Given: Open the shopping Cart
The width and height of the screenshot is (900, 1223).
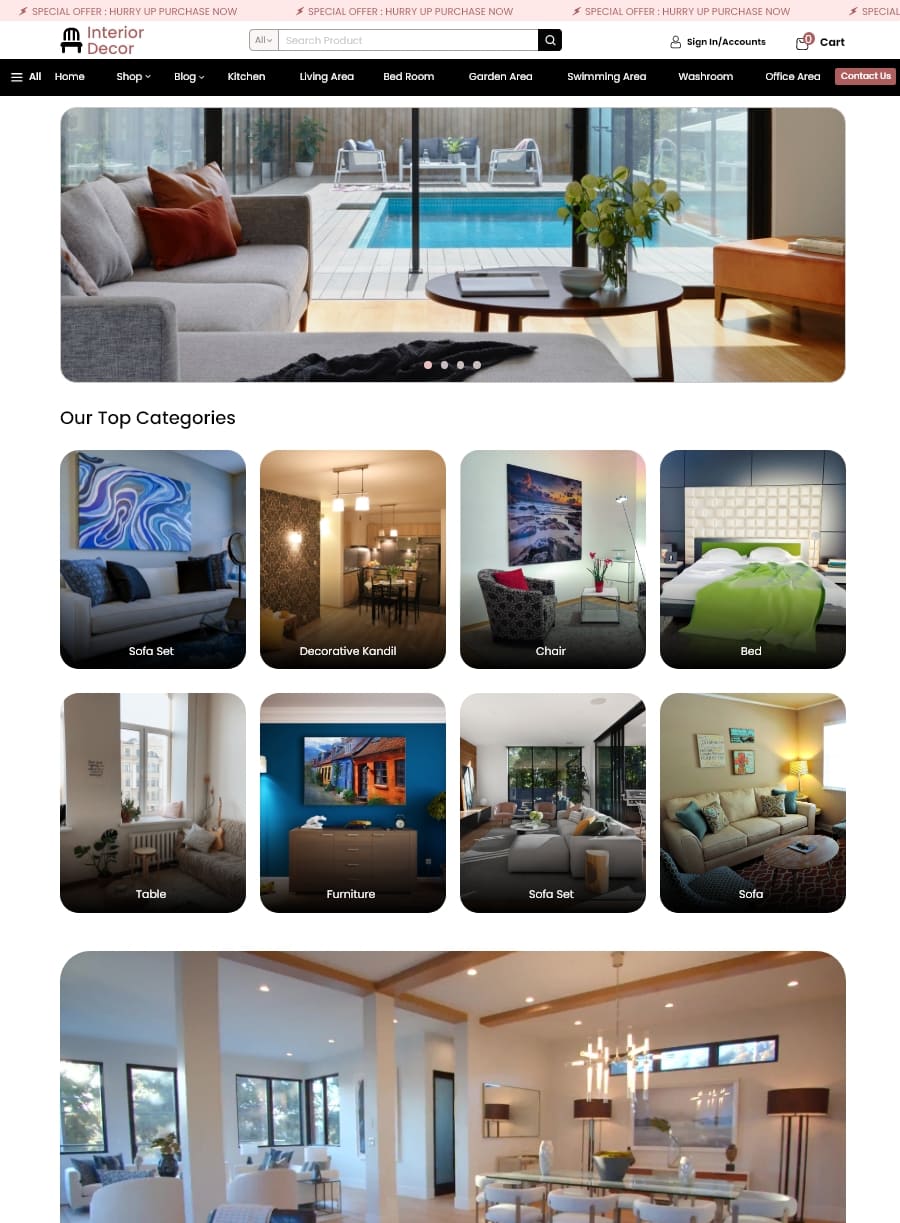Looking at the screenshot, I should click(820, 42).
